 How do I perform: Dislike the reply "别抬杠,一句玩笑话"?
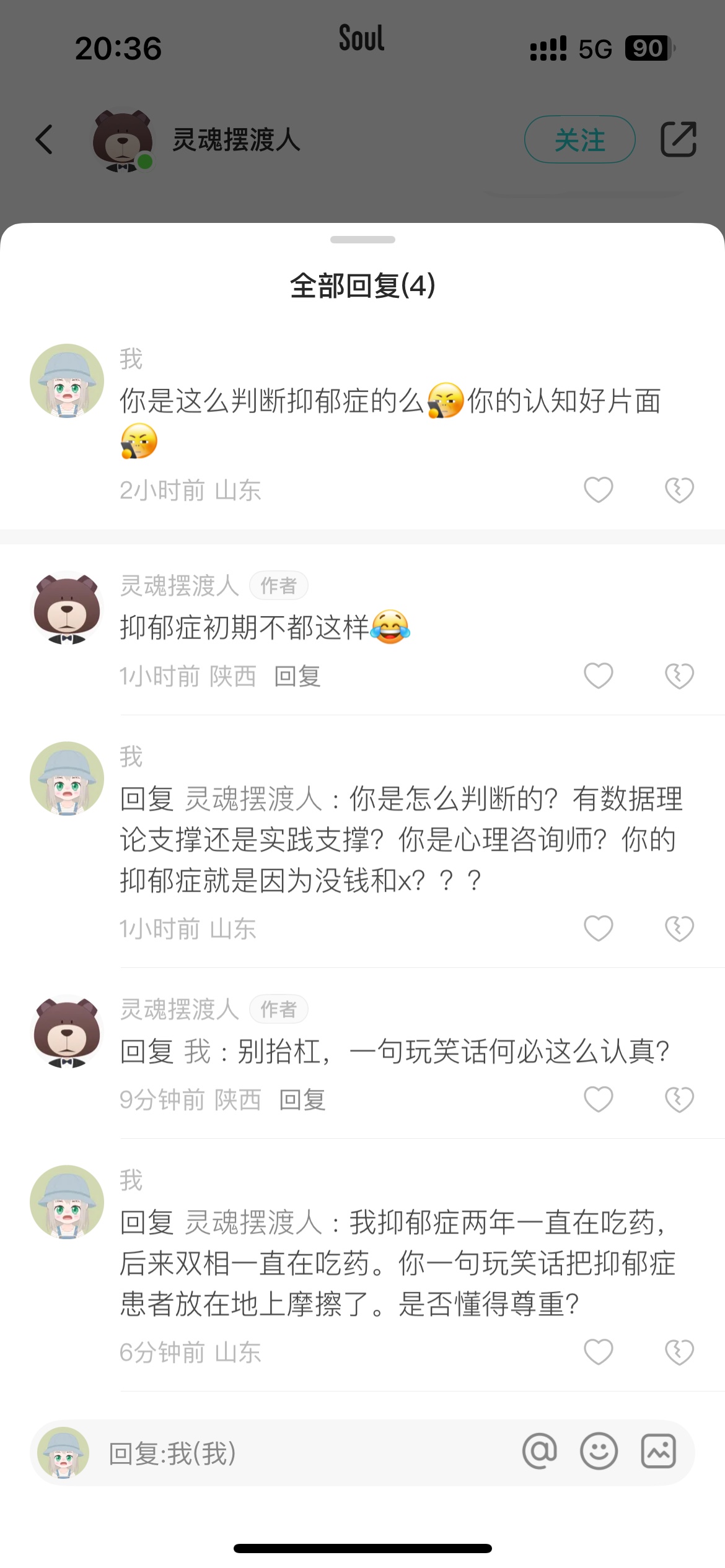tap(679, 1099)
